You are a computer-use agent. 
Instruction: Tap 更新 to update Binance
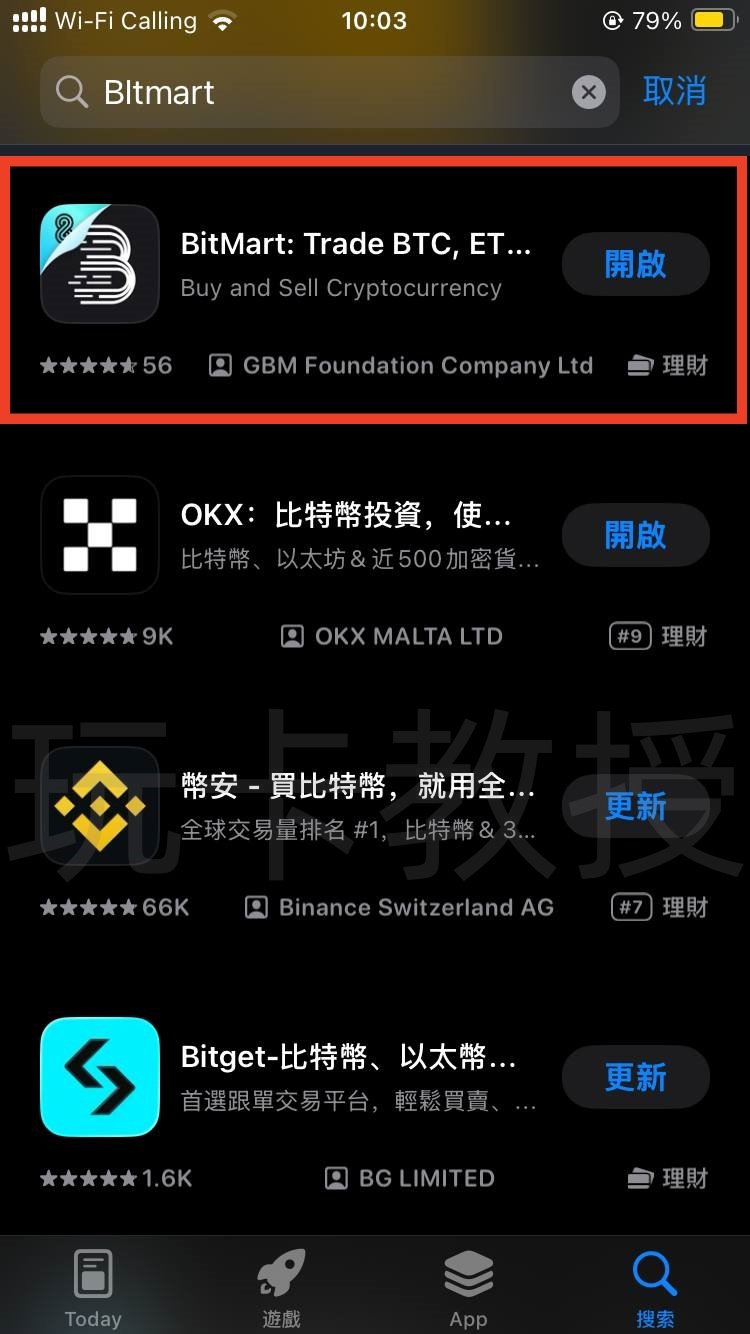click(635, 806)
